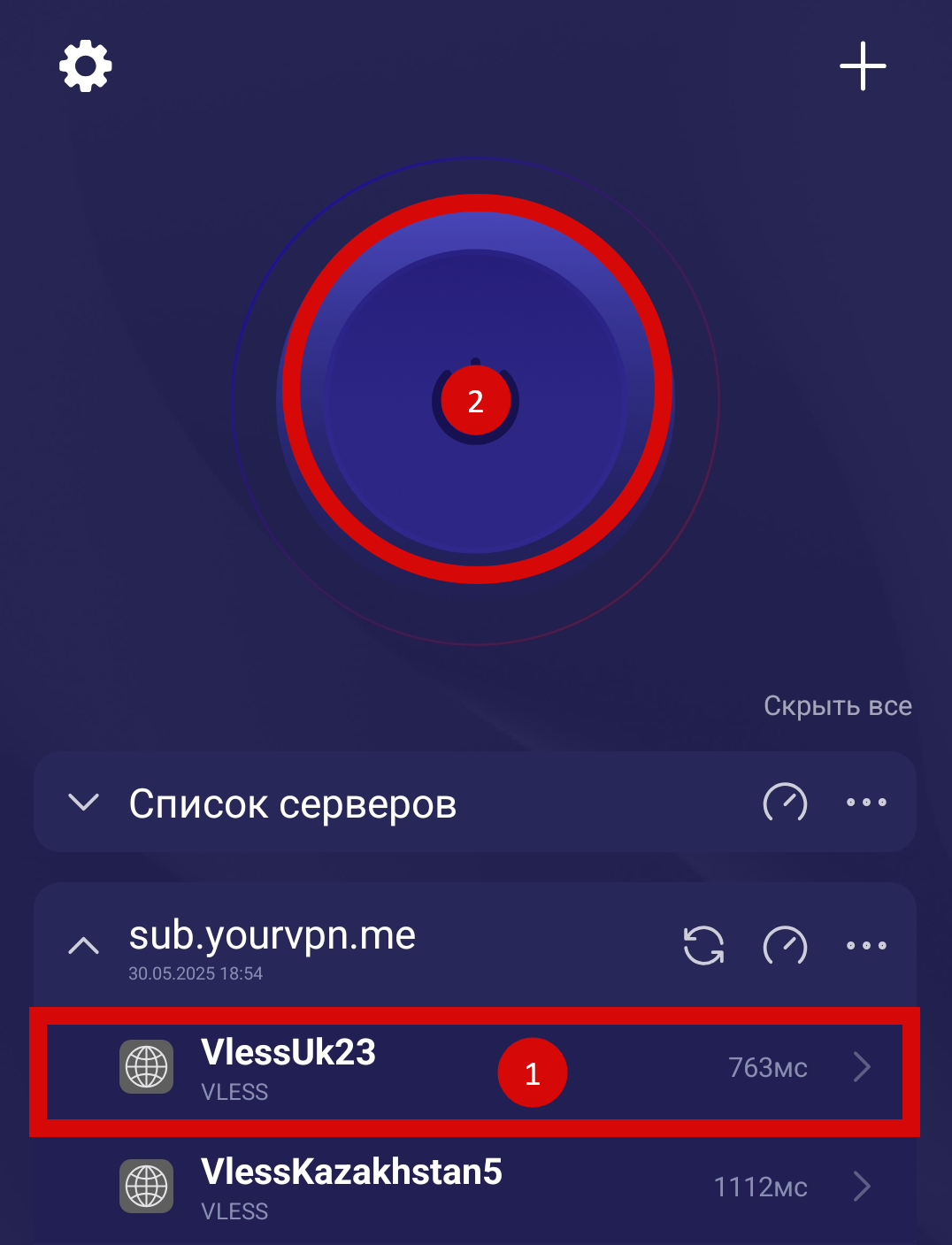Expand the Список серверов group
Viewport: 952px width, 1245px height.
click(84, 803)
